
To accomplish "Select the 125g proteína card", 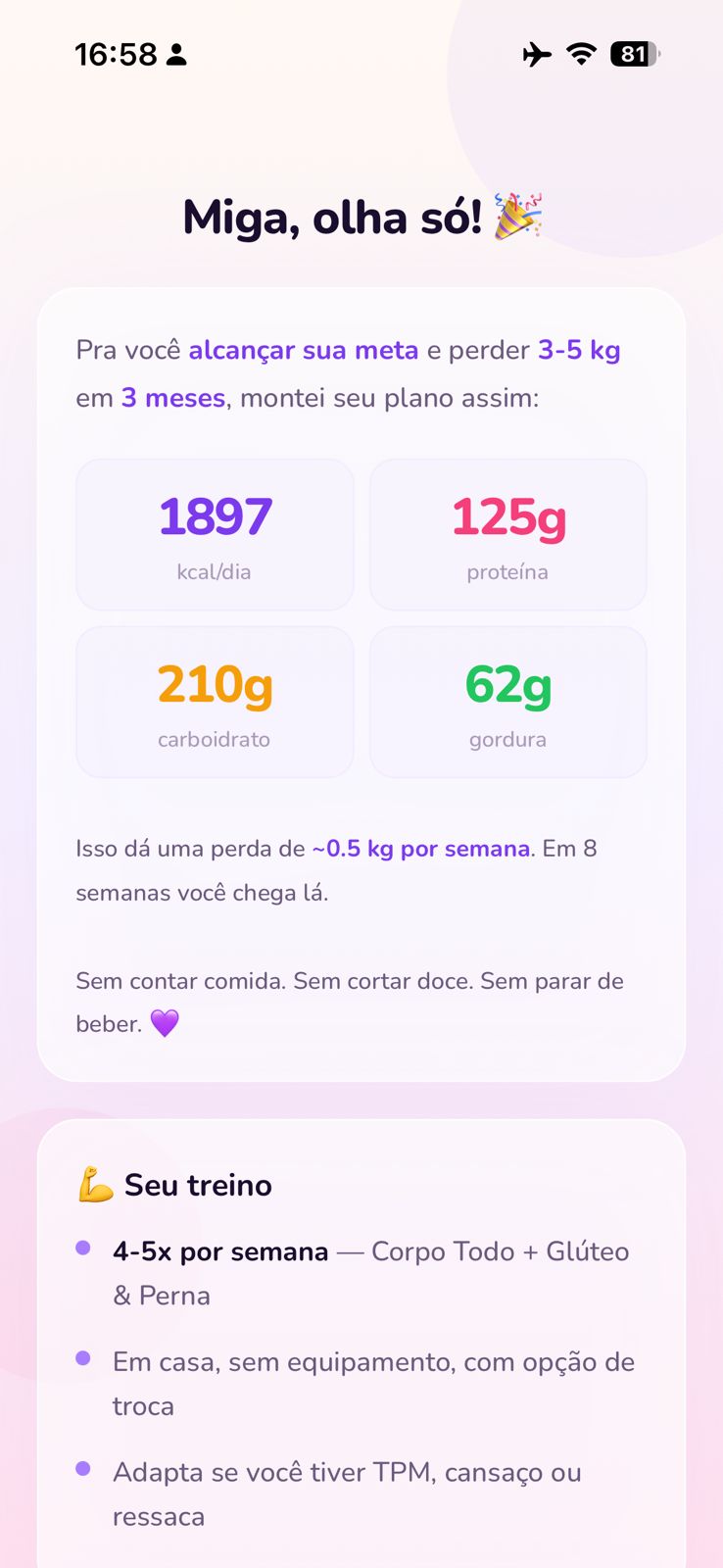I will tap(507, 534).
